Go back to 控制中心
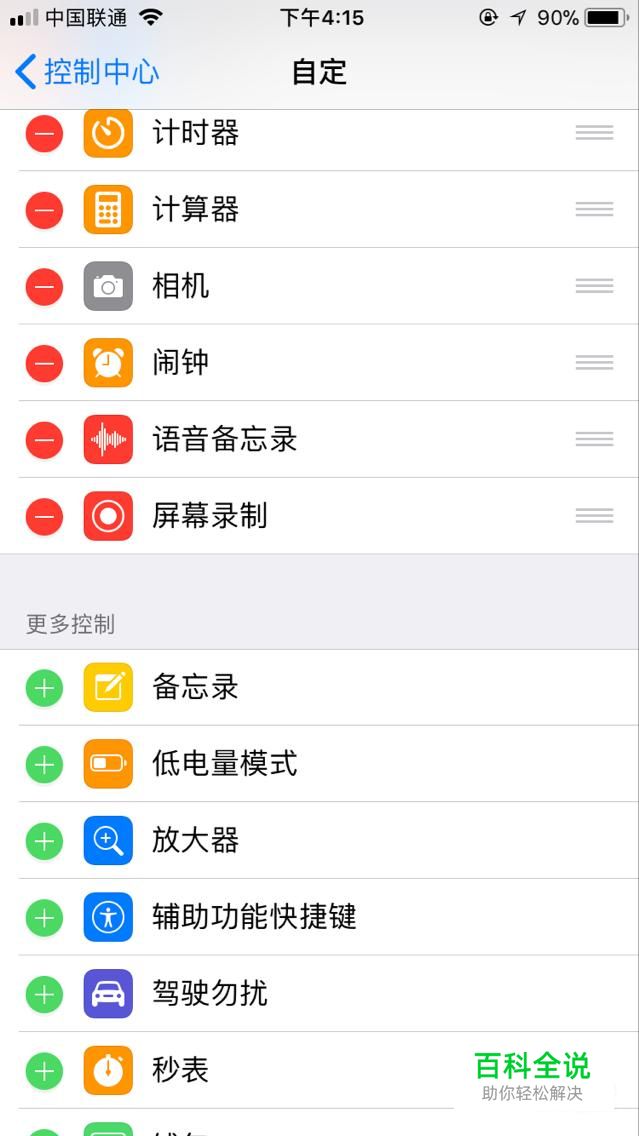This screenshot has height=1136, width=639. pyautogui.click(x=87, y=72)
